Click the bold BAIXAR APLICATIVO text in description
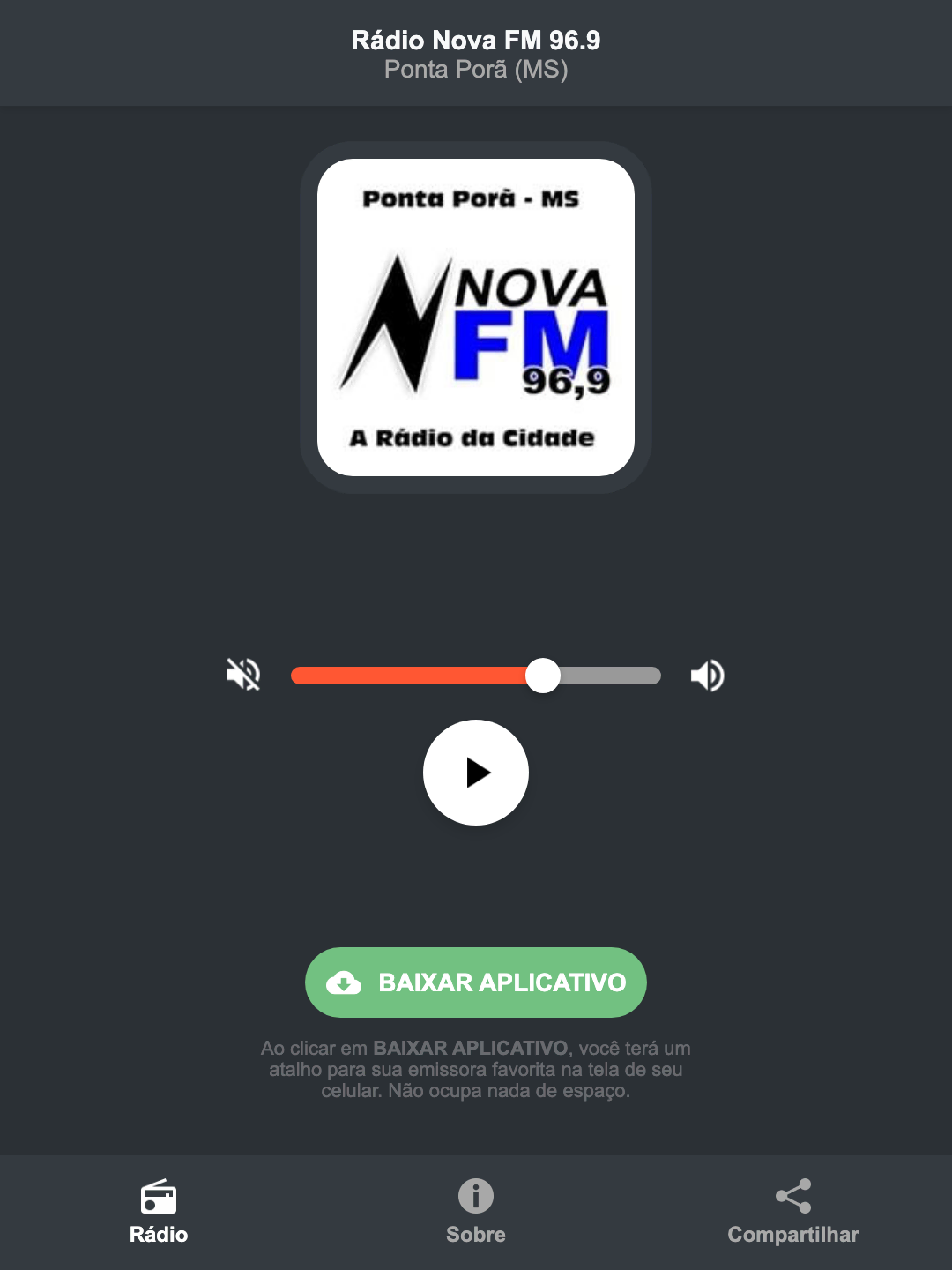The image size is (952, 1270). point(472,1049)
